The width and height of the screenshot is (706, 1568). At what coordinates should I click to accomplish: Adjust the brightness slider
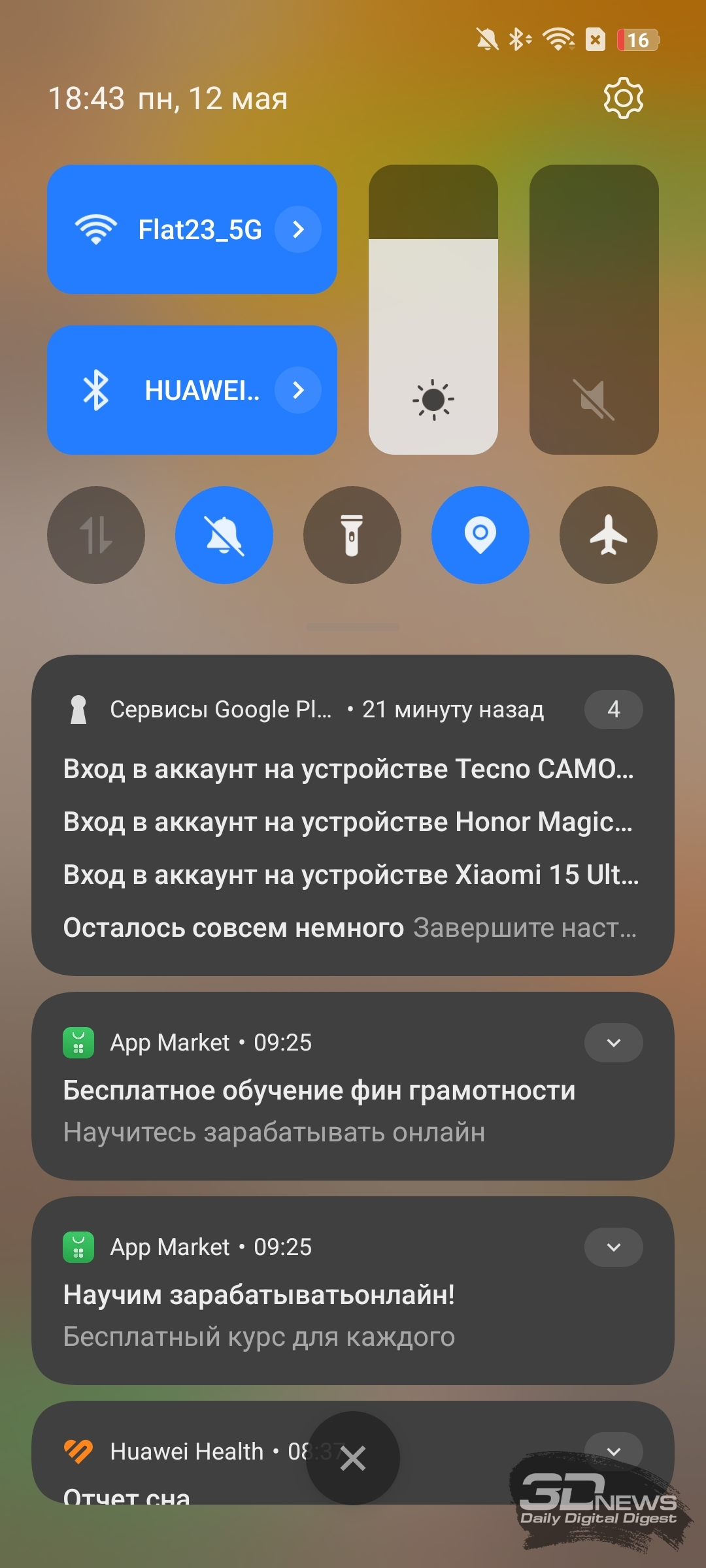tap(433, 310)
